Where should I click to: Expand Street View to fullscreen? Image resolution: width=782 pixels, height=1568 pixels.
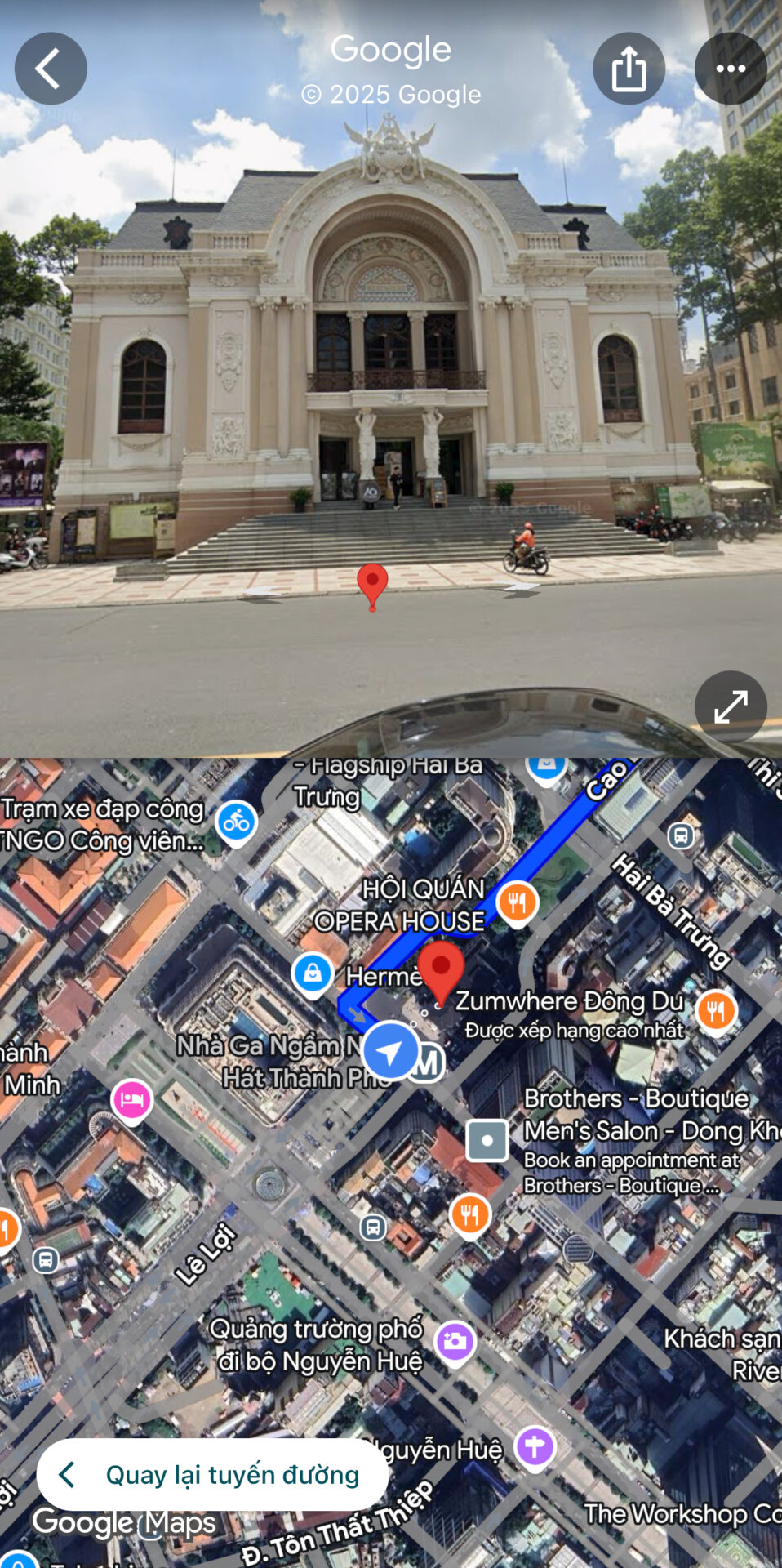pyautogui.click(x=731, y=706)
